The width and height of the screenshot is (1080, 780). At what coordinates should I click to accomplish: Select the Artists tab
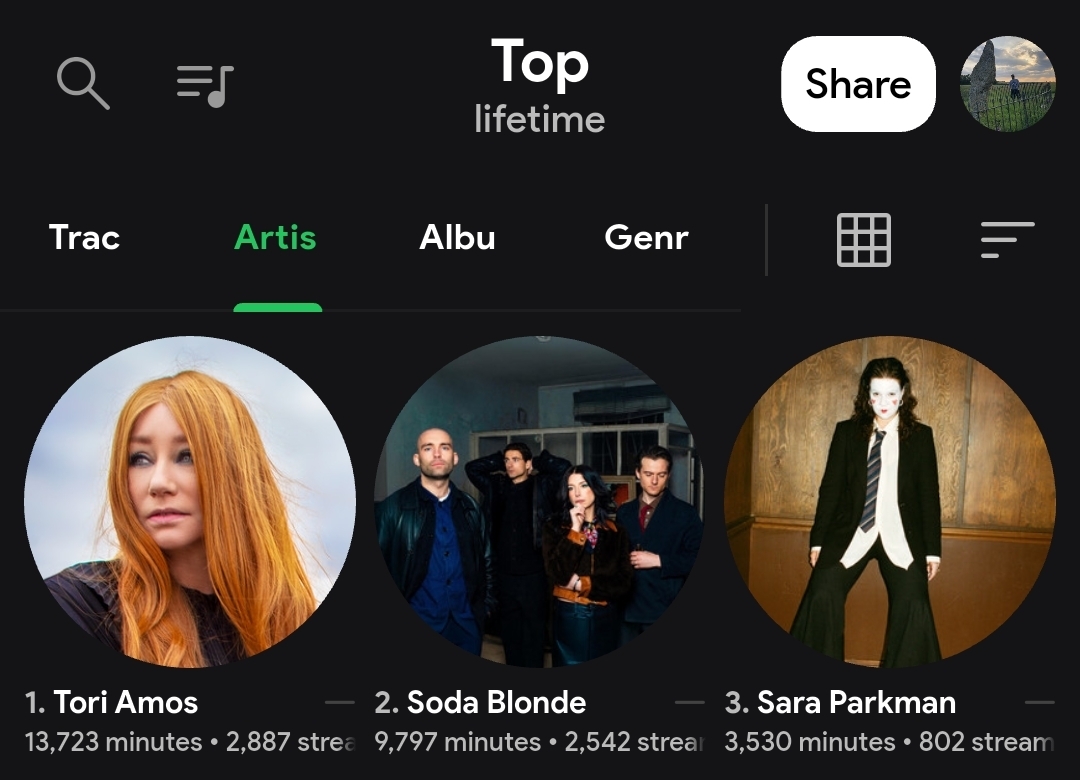point(276,238)
